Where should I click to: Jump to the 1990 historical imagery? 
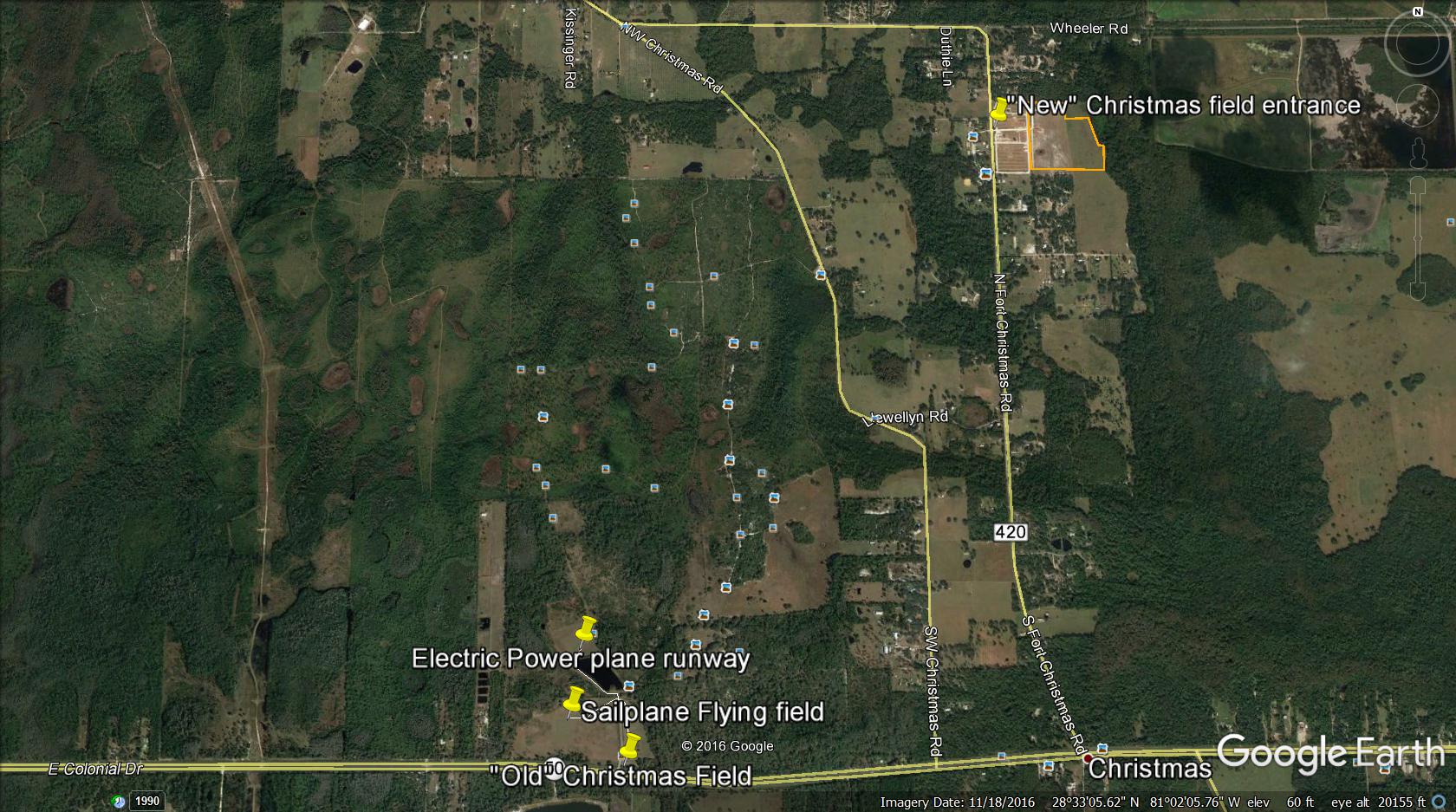(x=146, y=801)
